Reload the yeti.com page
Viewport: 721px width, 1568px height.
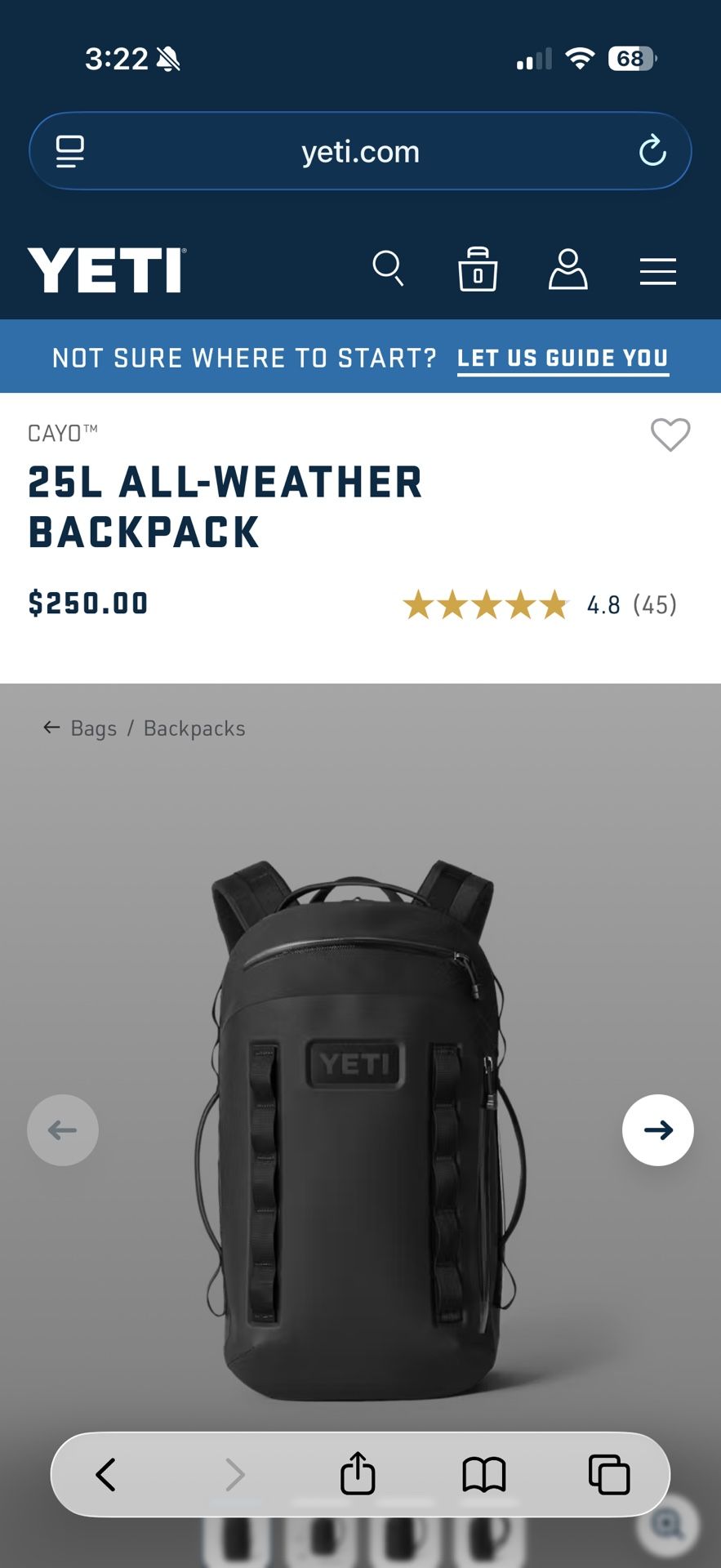coord(652,151)
